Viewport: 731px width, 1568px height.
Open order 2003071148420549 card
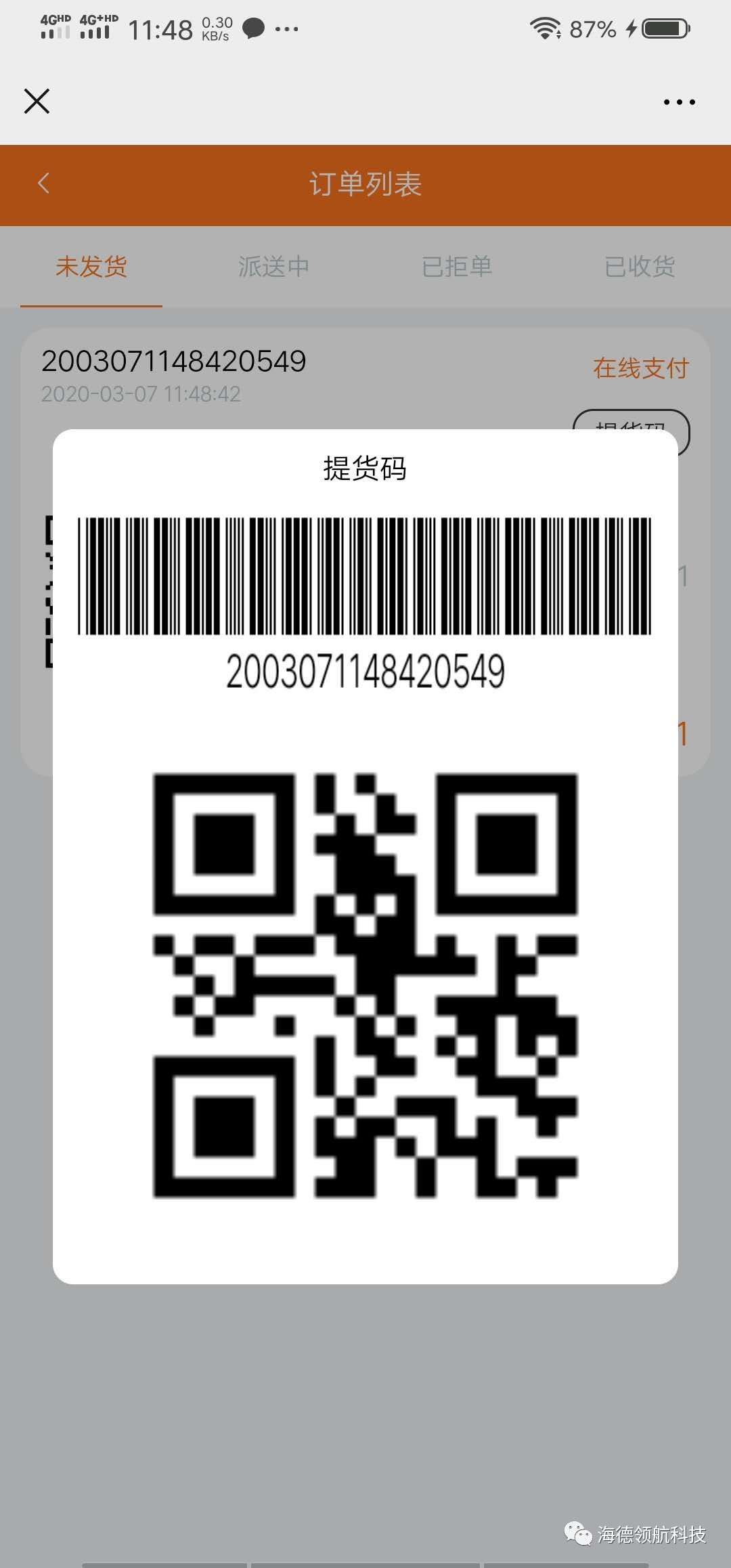click(x=174, y=362)
